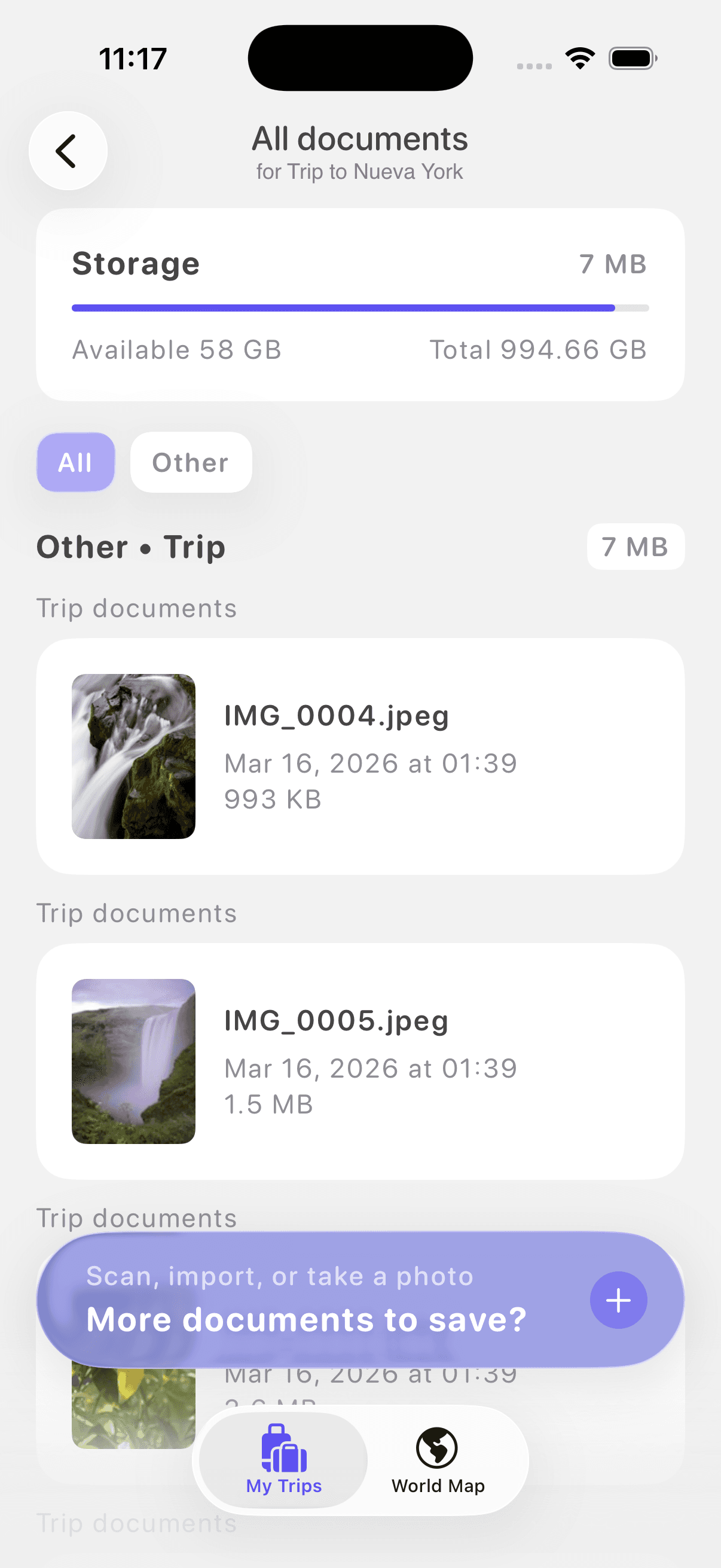Switch to the My Trips tab
Image resolution: width=721 pixels, height=1568 pixels.
click(x=283, y=1460)
